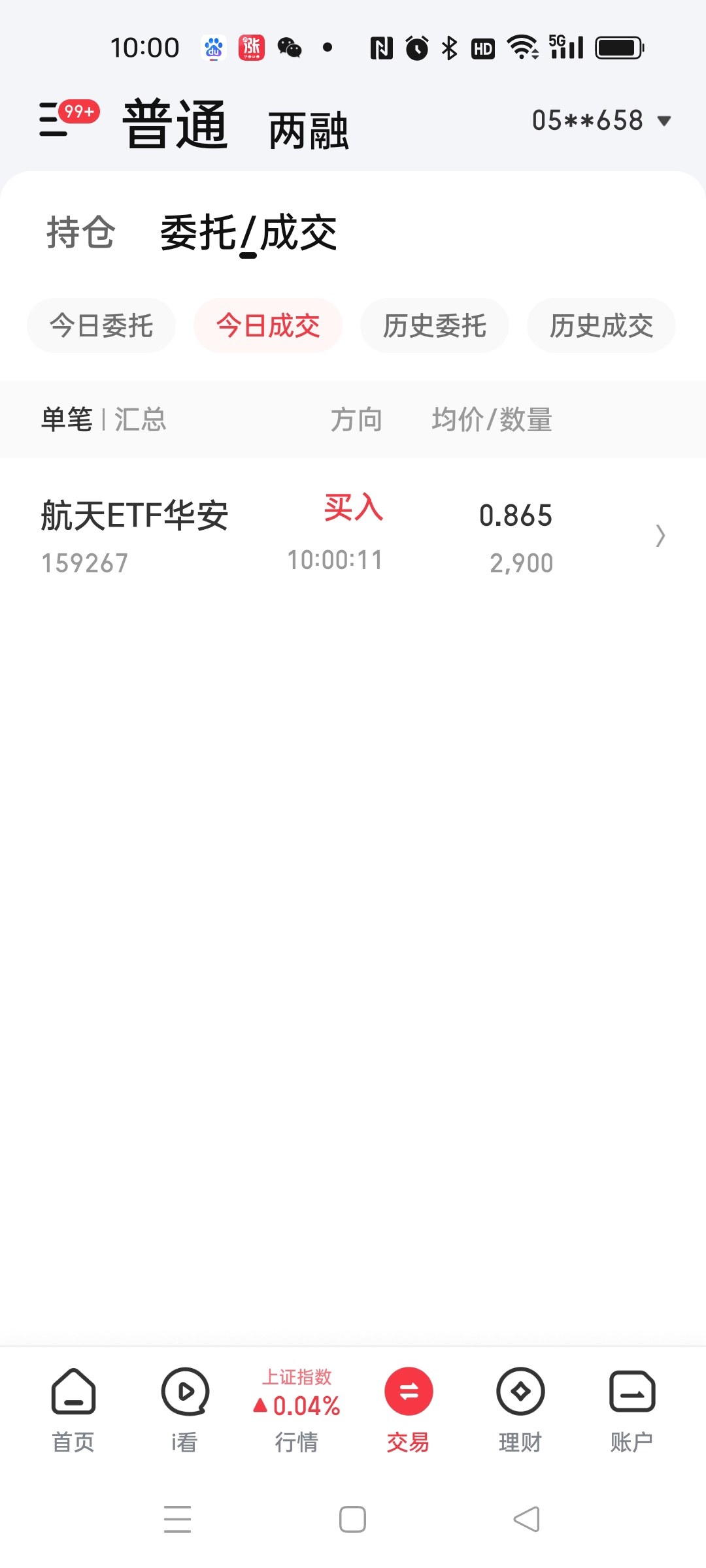Tap the system back button
The width and height of the screenshot is (706, 1568).
click(x=527, y=1519)
